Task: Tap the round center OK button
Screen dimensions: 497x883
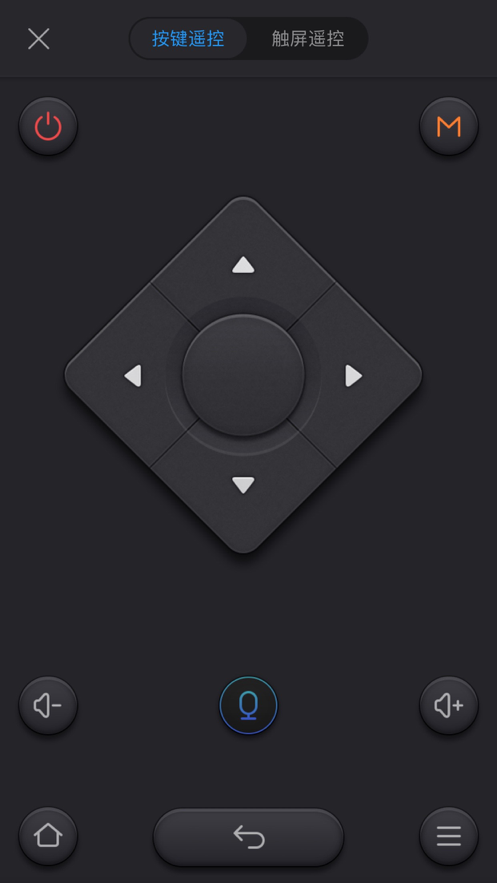Action: tap(243, 374)
